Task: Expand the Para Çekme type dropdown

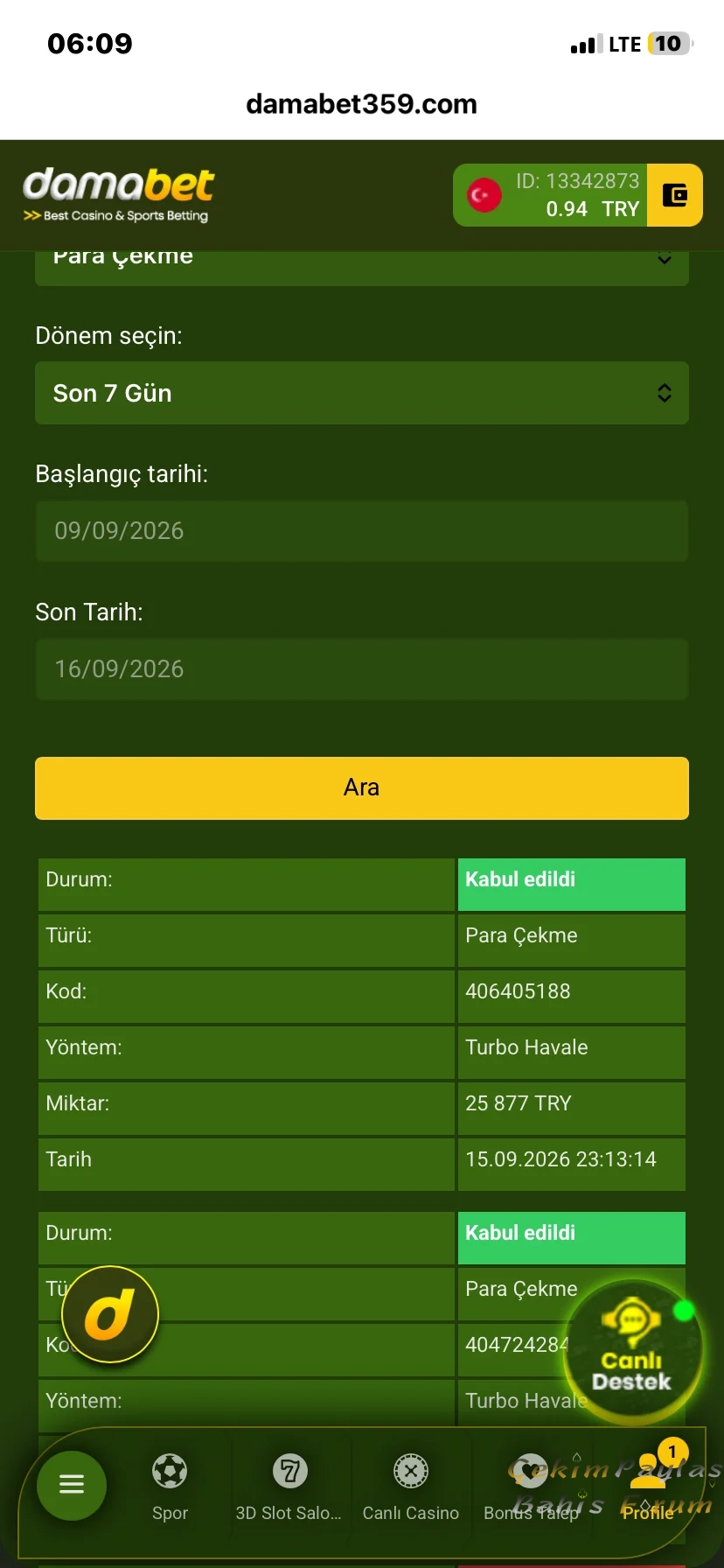Action: (x=362, y=266)
